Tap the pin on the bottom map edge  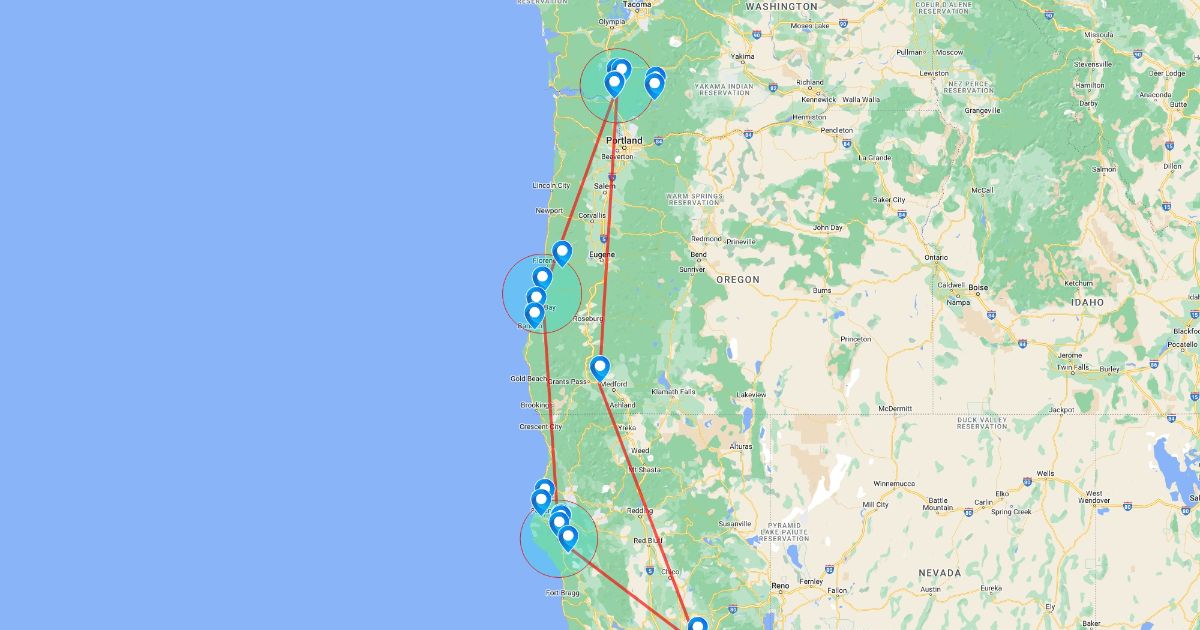[x=698, y=624]
